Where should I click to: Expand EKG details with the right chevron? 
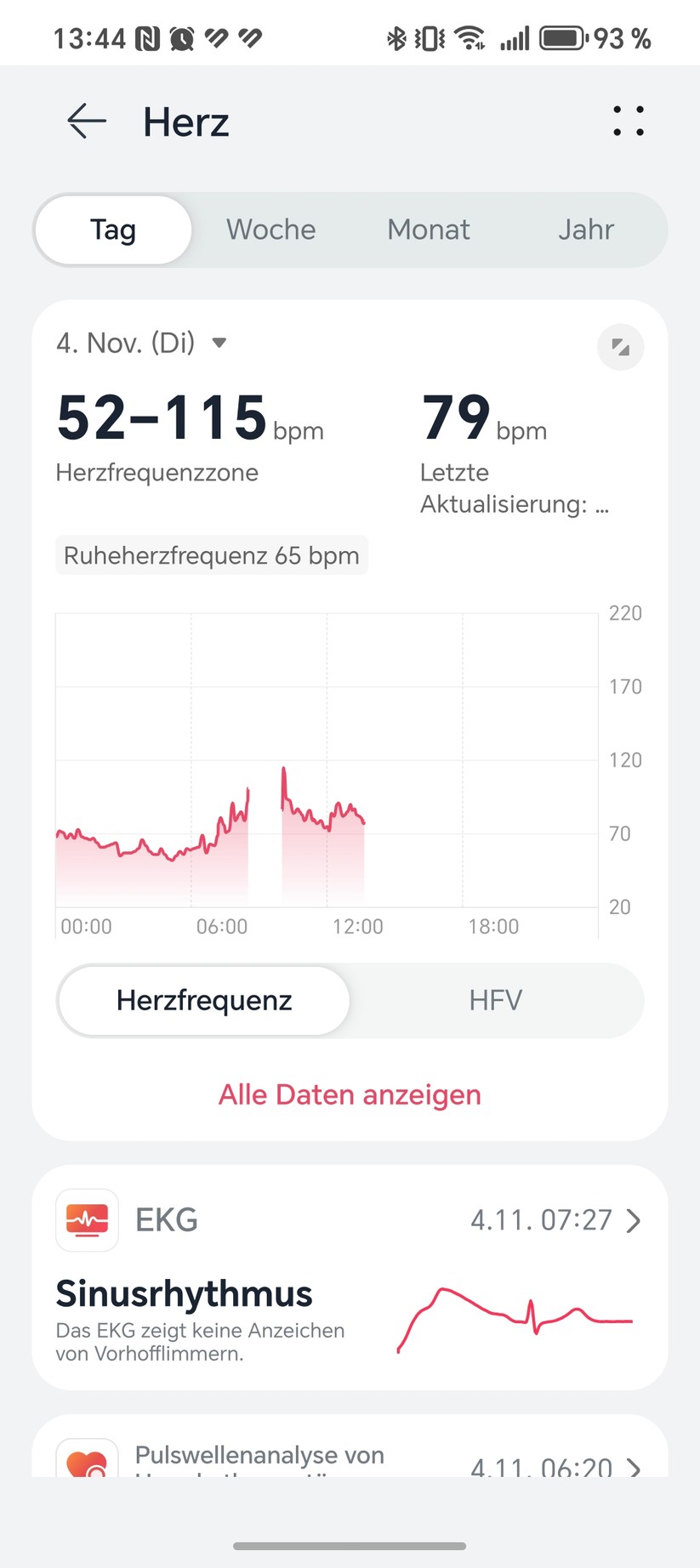pyautogui.click(x=634, y=1219)
